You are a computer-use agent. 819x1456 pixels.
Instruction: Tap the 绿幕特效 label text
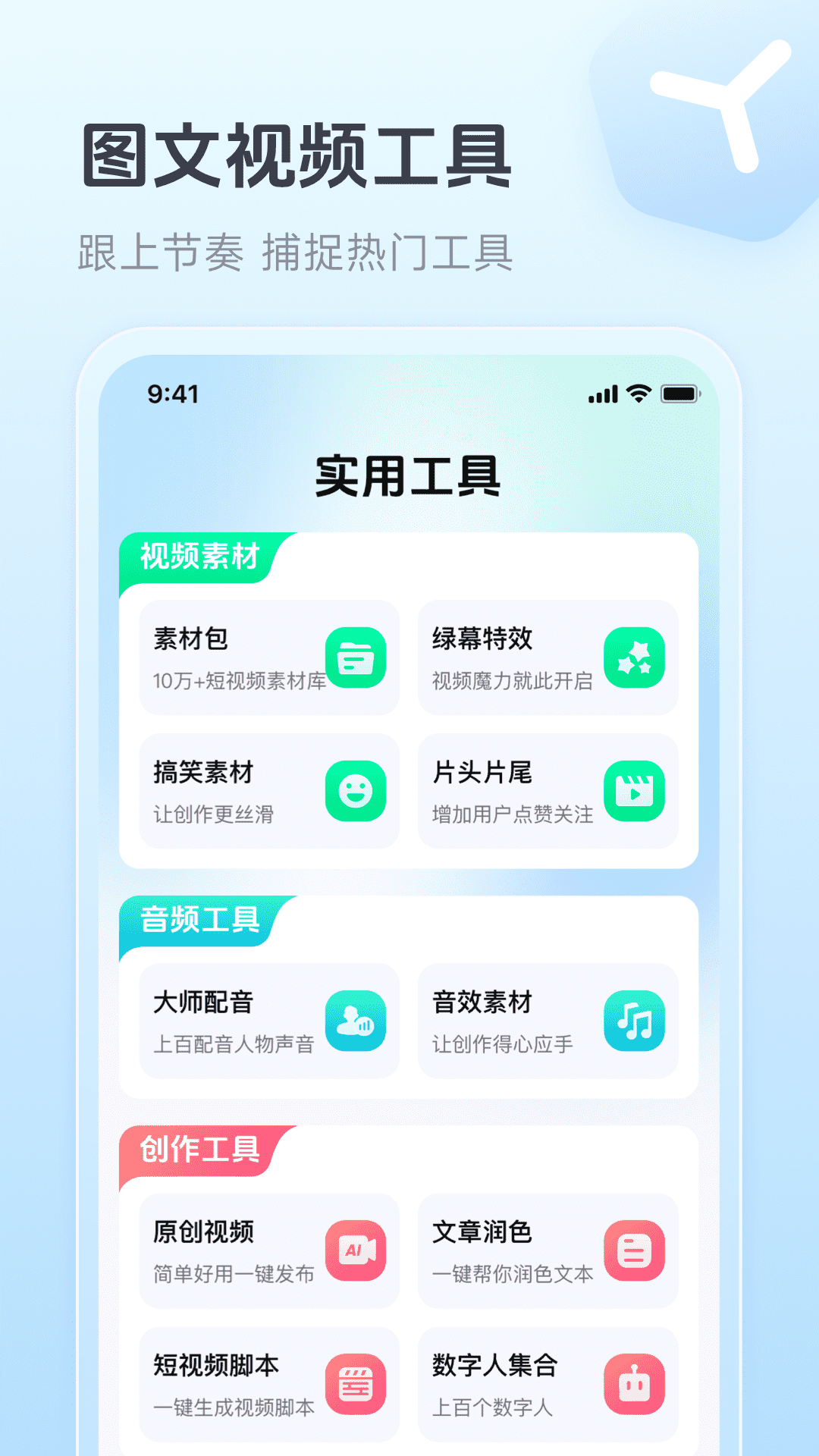[483, 638]
